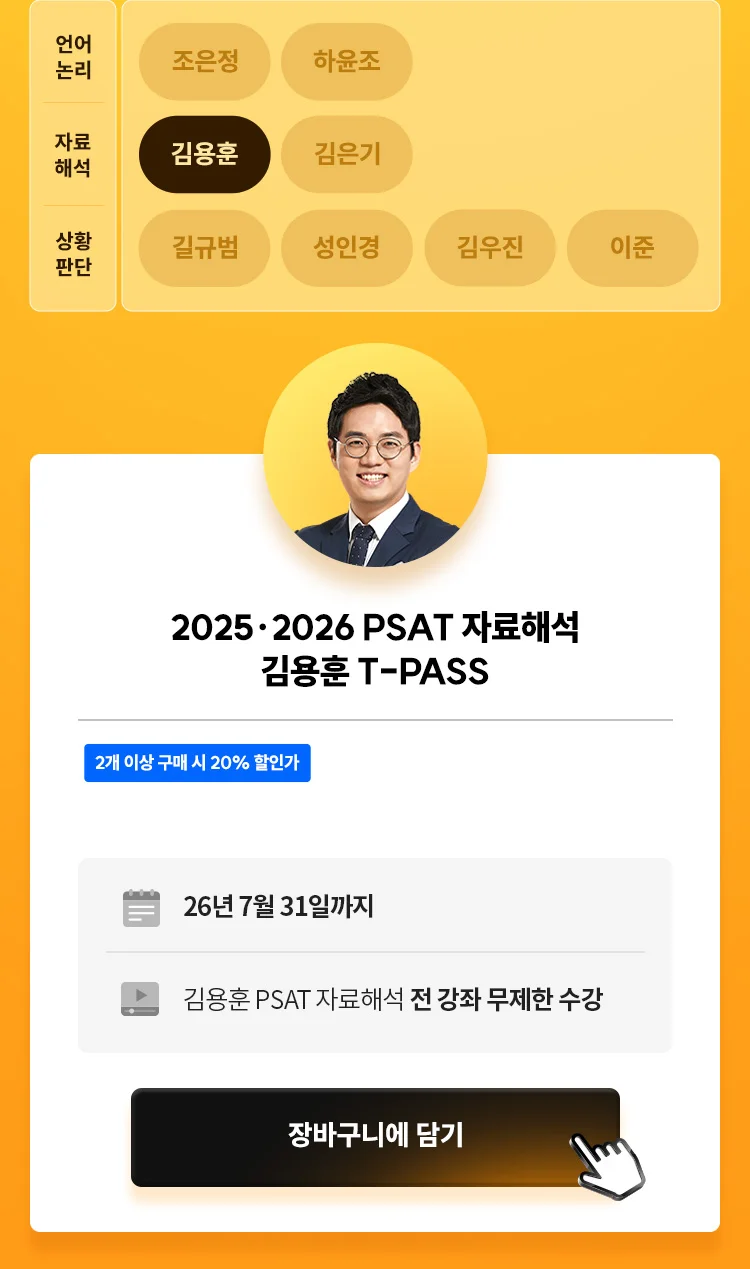Open the 자료해석 category panel
This screenshot has width=750, height=1269.
click(x=72, y=155)
